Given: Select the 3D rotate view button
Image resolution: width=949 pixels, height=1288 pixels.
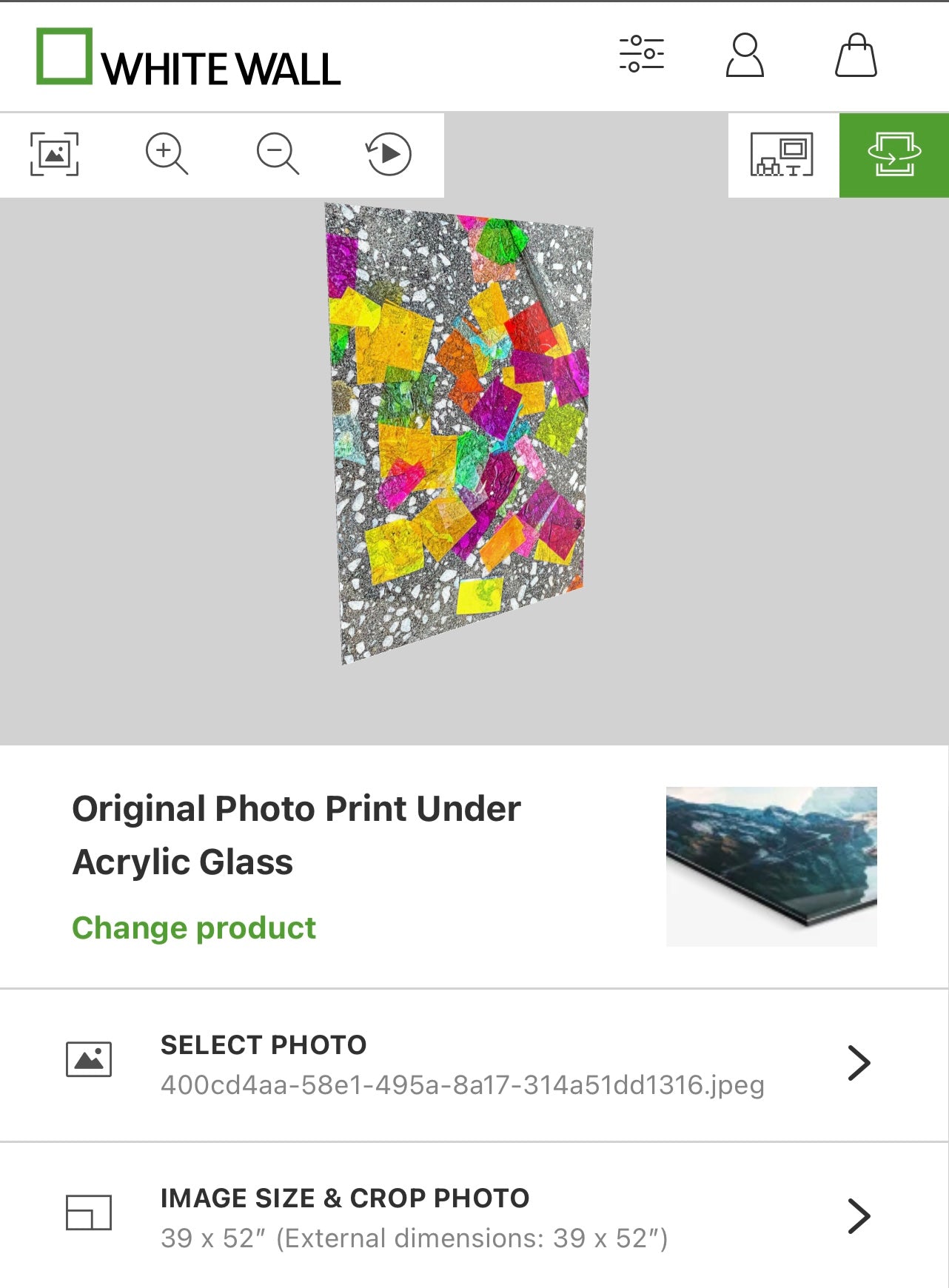Looking at the screenshot, I should tap(894, 155).
